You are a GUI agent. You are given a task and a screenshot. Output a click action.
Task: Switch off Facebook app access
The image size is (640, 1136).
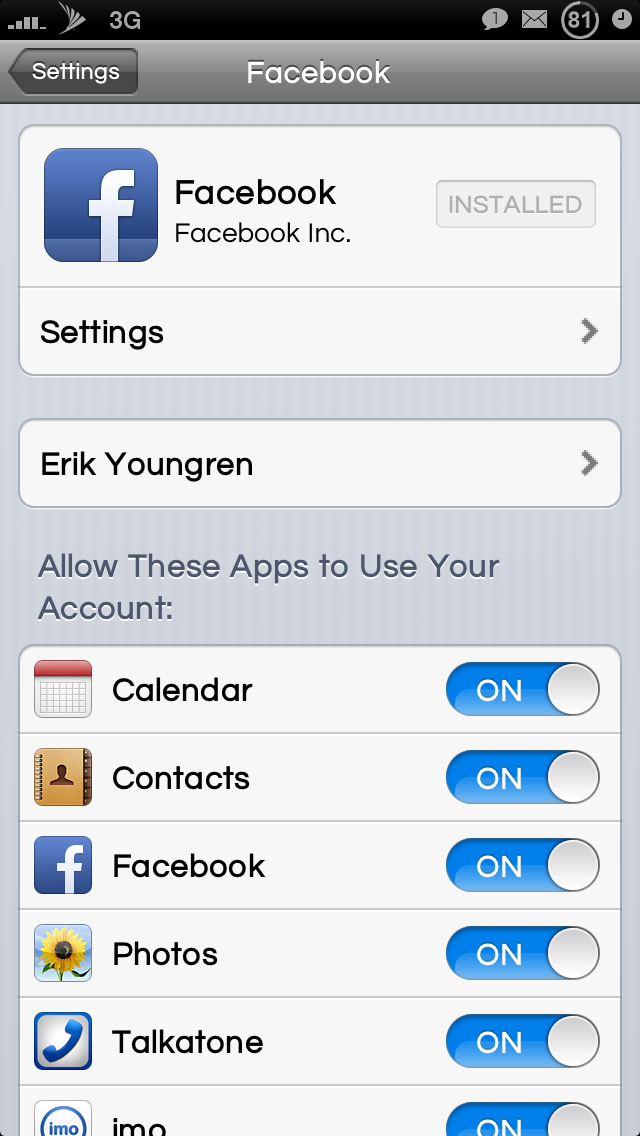coord(523,865)
